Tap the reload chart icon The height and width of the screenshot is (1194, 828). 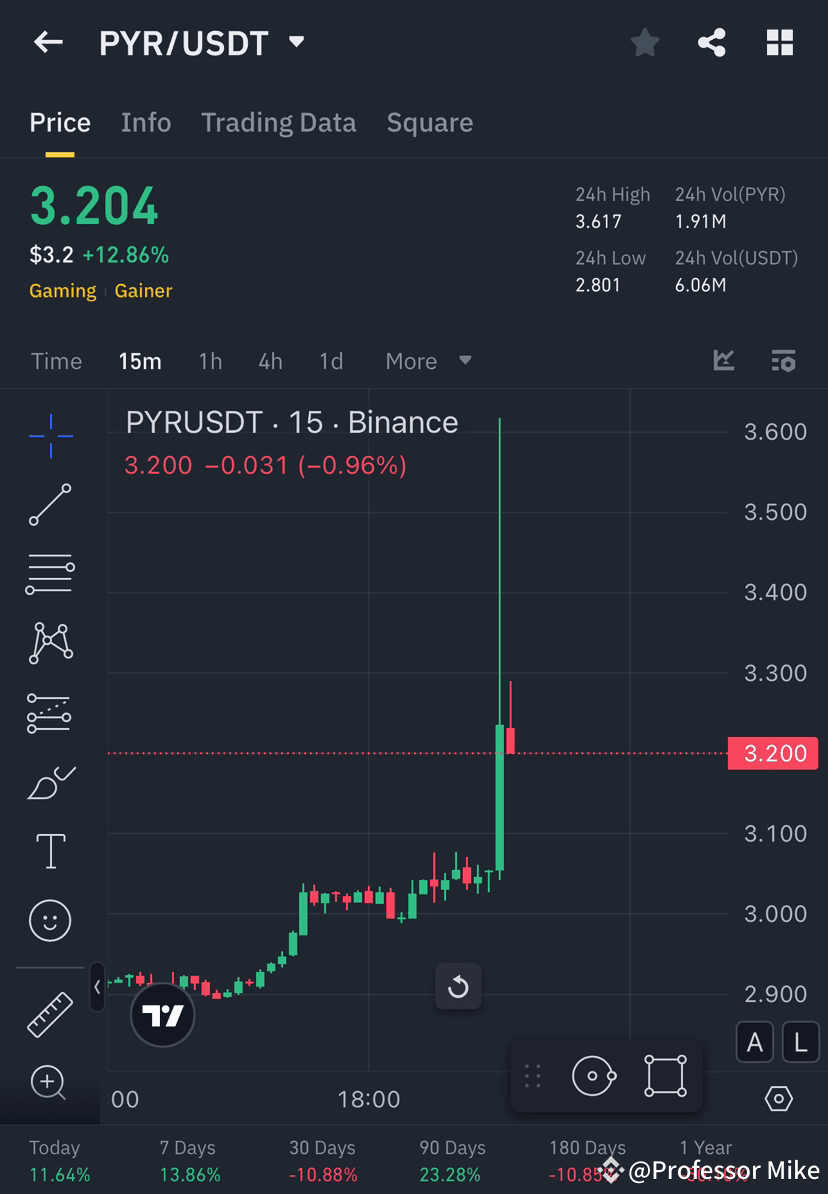click(x=458, y=986)
